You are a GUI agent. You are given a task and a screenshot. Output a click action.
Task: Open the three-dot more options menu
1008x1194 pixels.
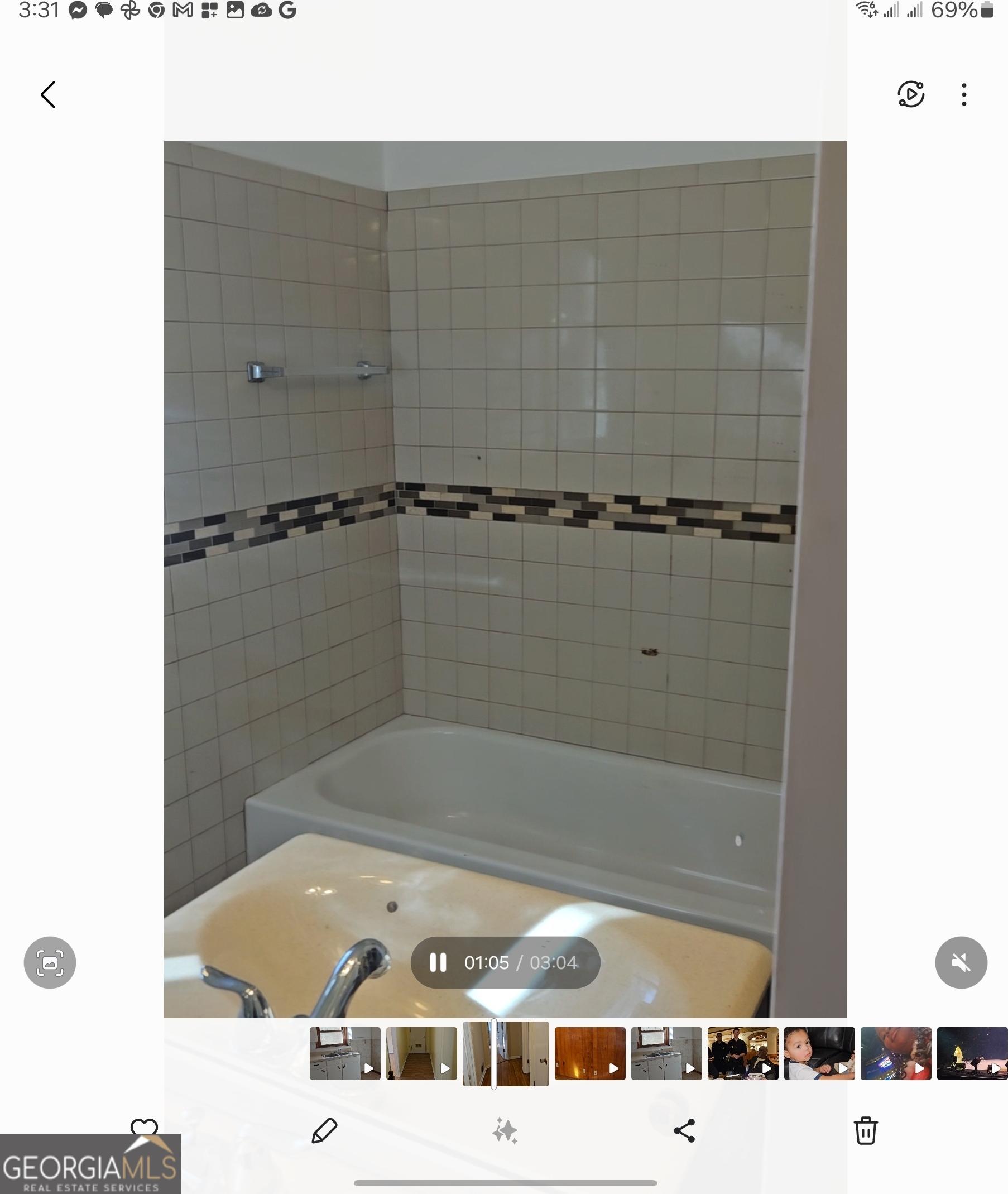pyautogui.click(x=963, y=95)
